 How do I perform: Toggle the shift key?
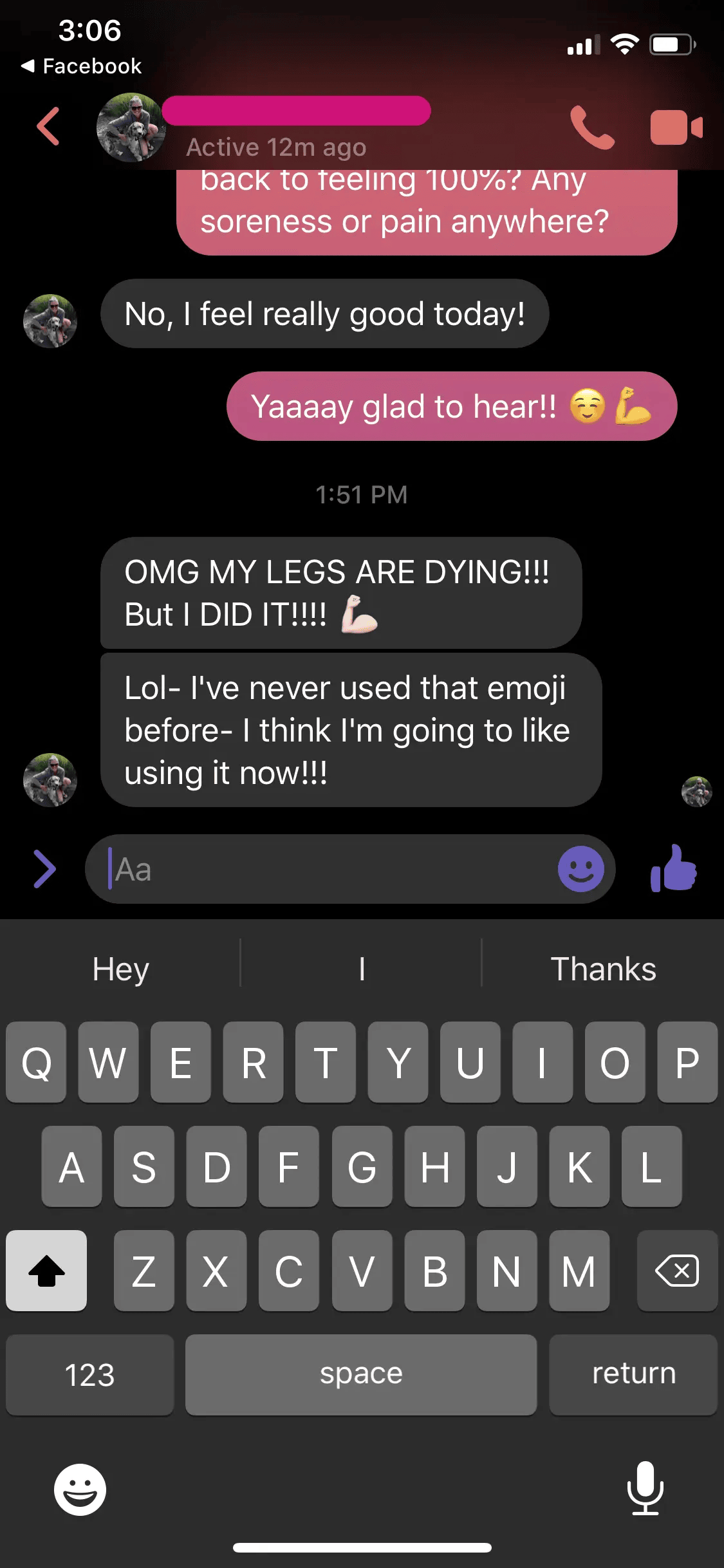point(46,1271)
